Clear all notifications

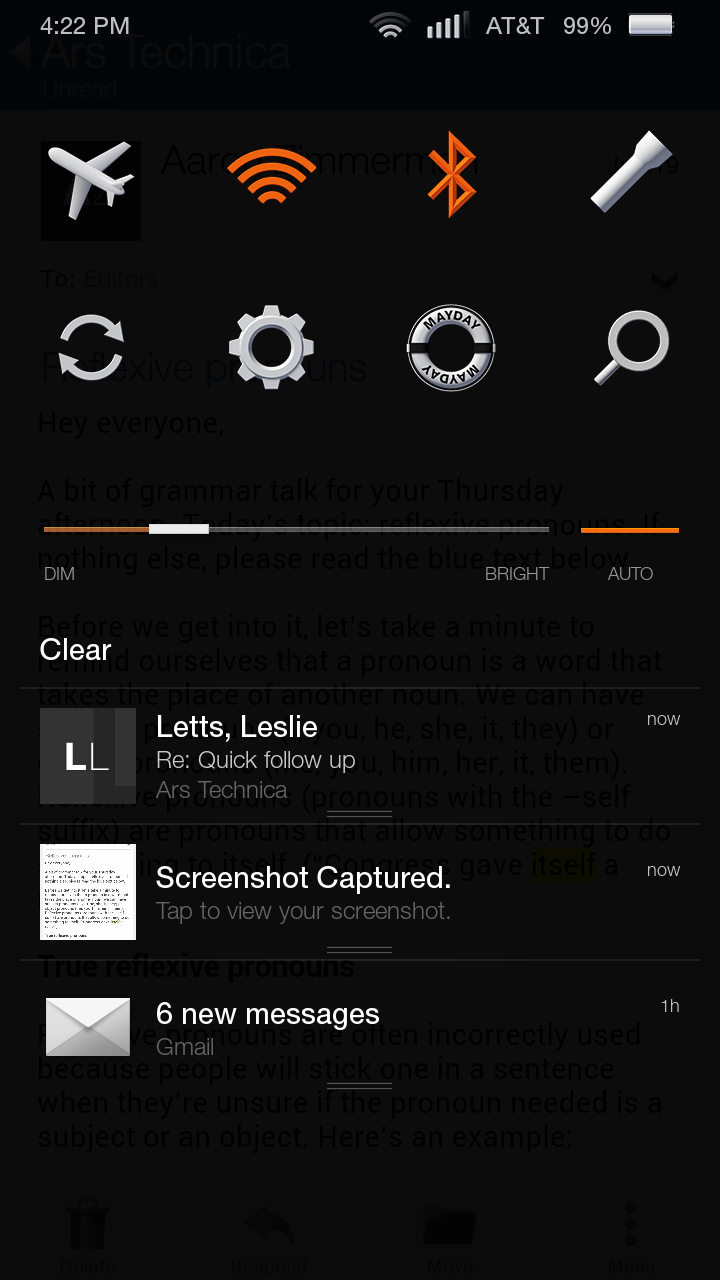click(x=75, y=650)
